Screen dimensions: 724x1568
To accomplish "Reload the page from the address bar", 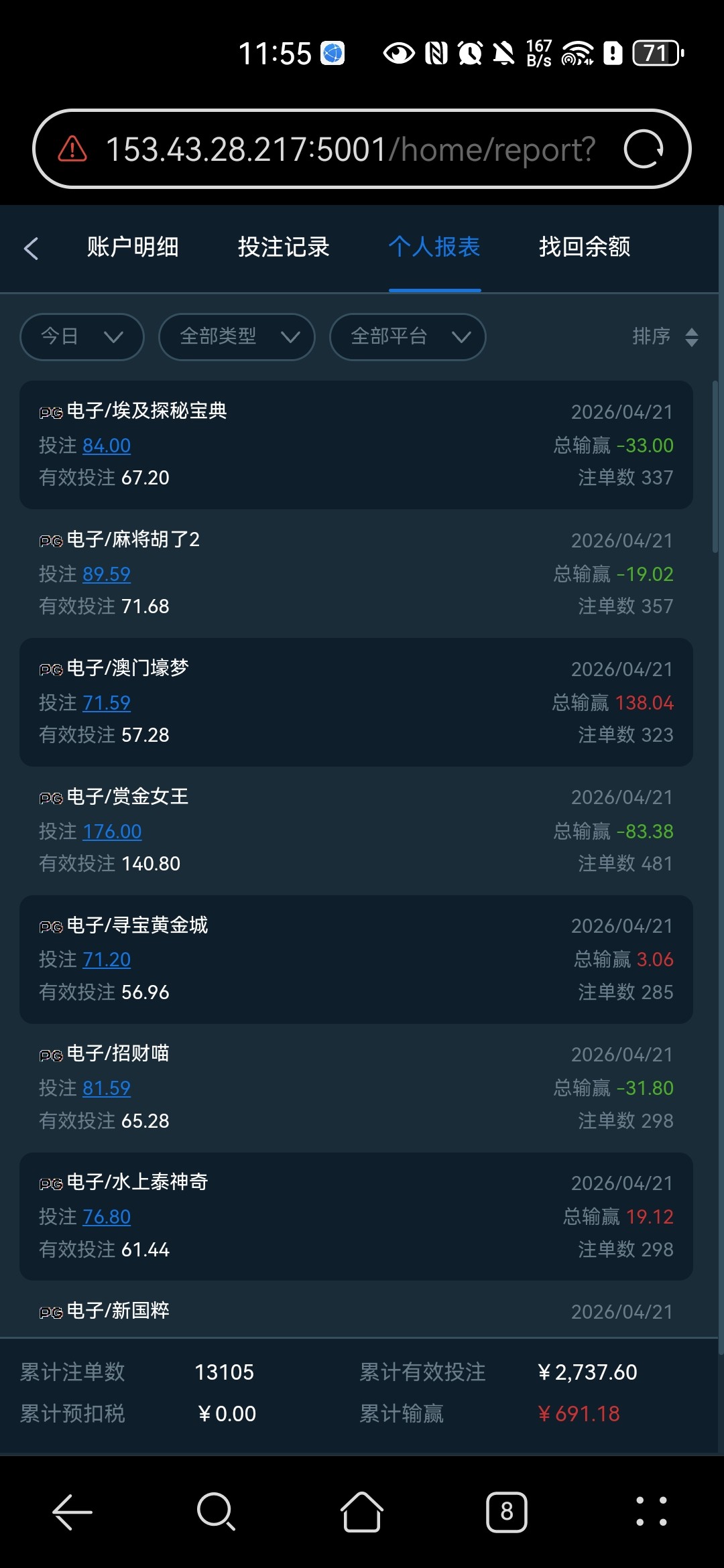I will coord(643,149).
